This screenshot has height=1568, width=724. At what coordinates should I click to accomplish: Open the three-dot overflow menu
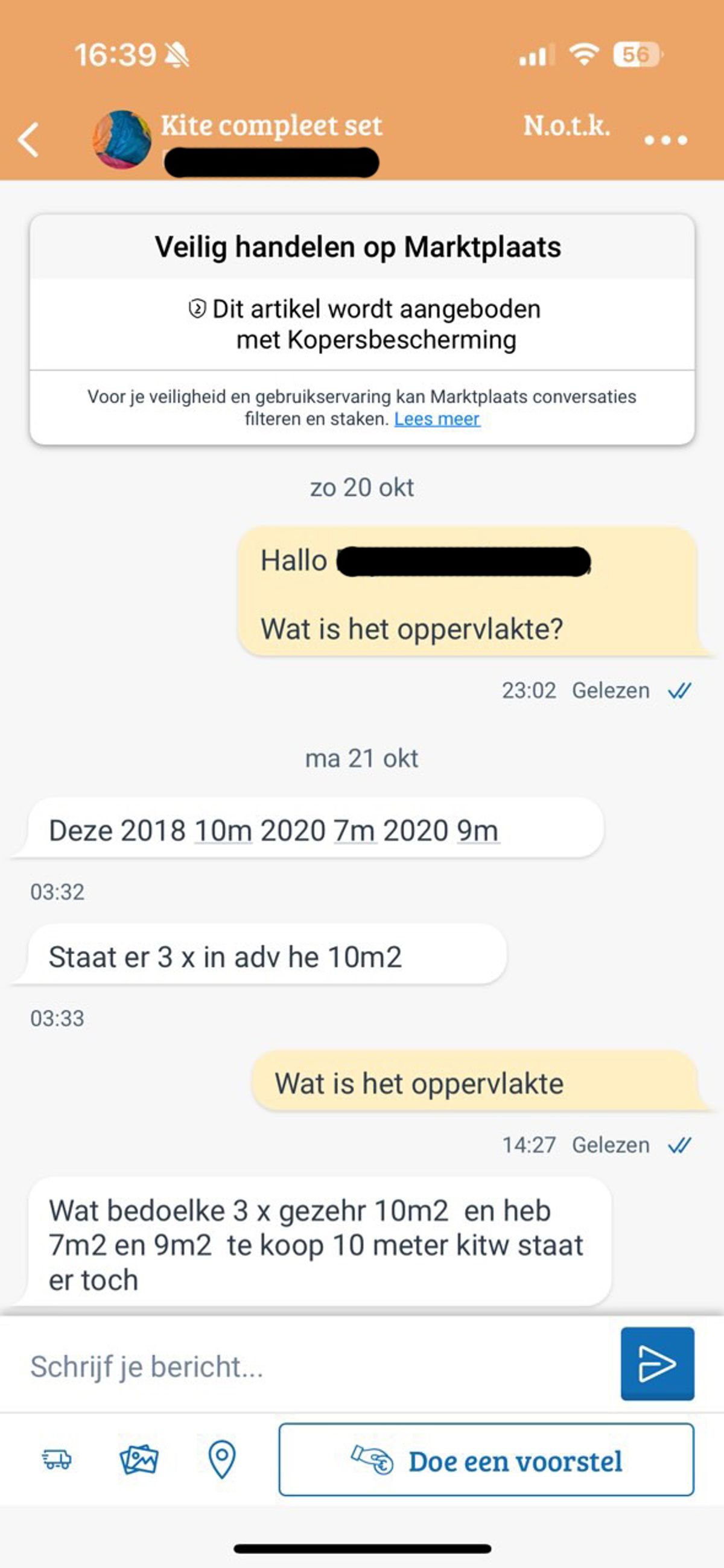pyautogui.click(x=665, y=141)
